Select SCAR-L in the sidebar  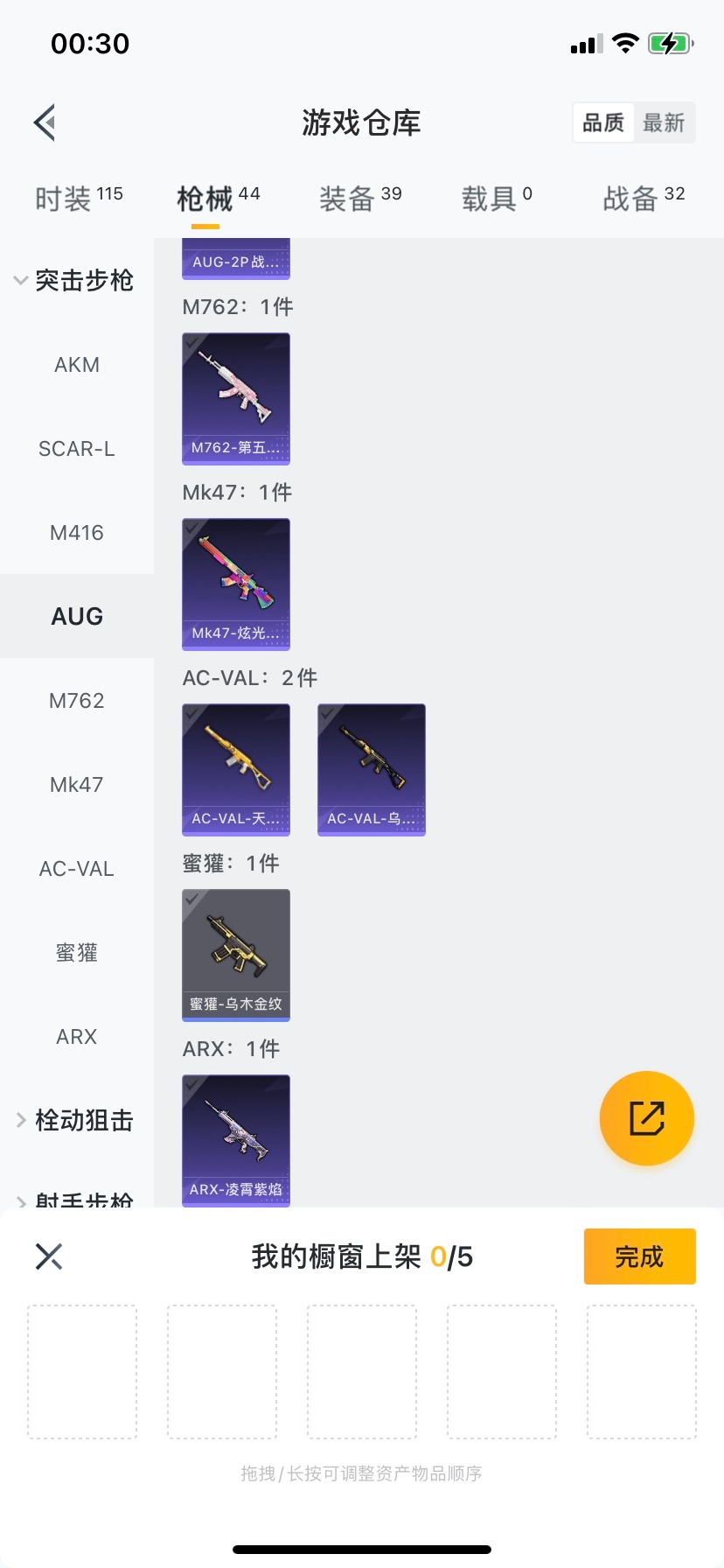77,449
